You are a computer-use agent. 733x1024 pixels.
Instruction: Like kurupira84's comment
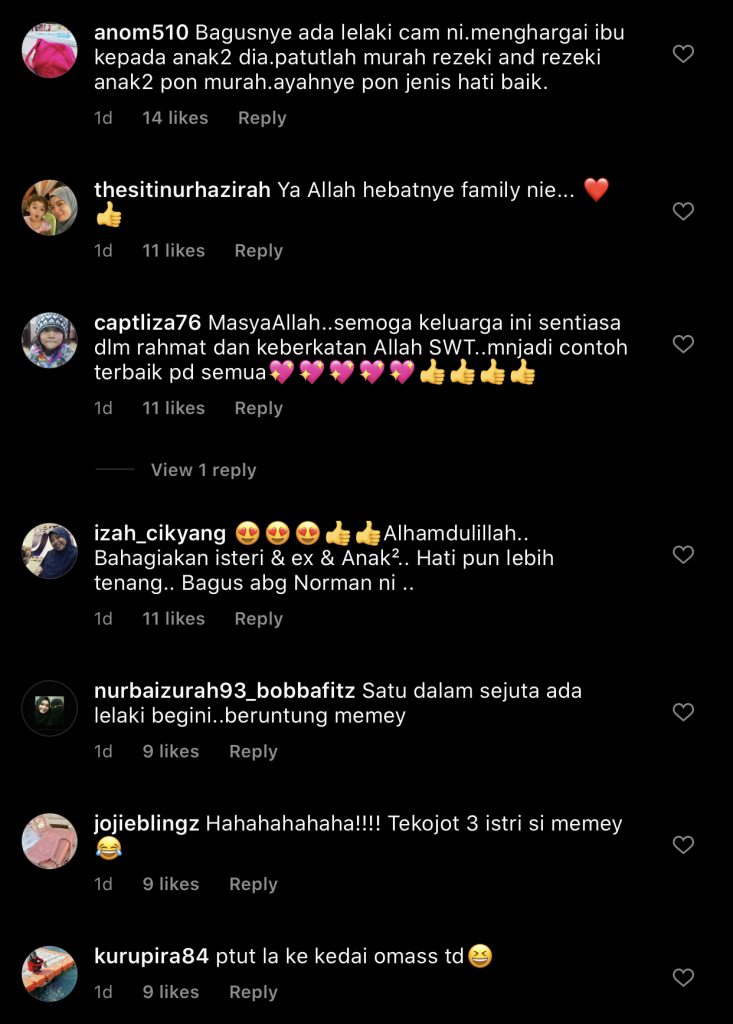pos(683,977)
